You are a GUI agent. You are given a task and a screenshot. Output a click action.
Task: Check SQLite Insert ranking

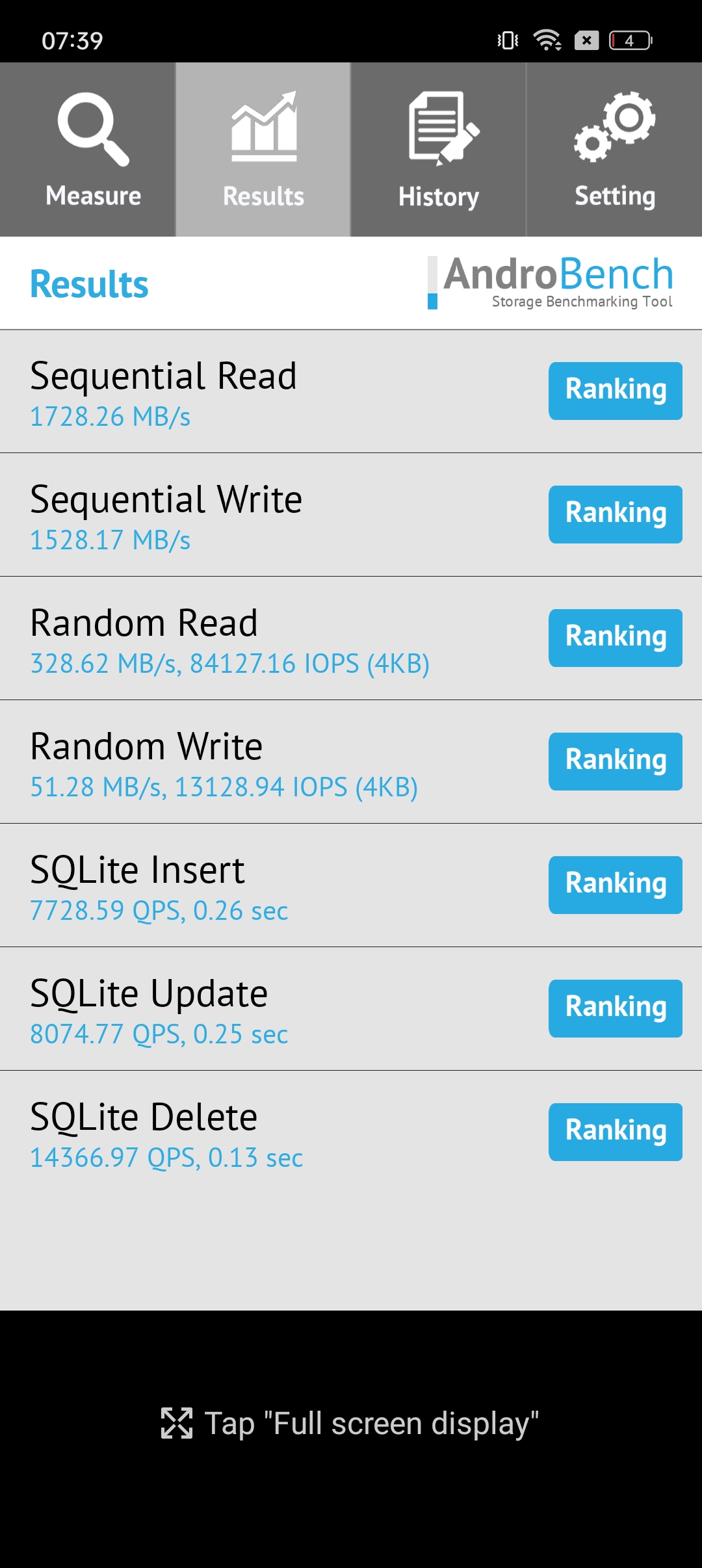coord(616,885)
